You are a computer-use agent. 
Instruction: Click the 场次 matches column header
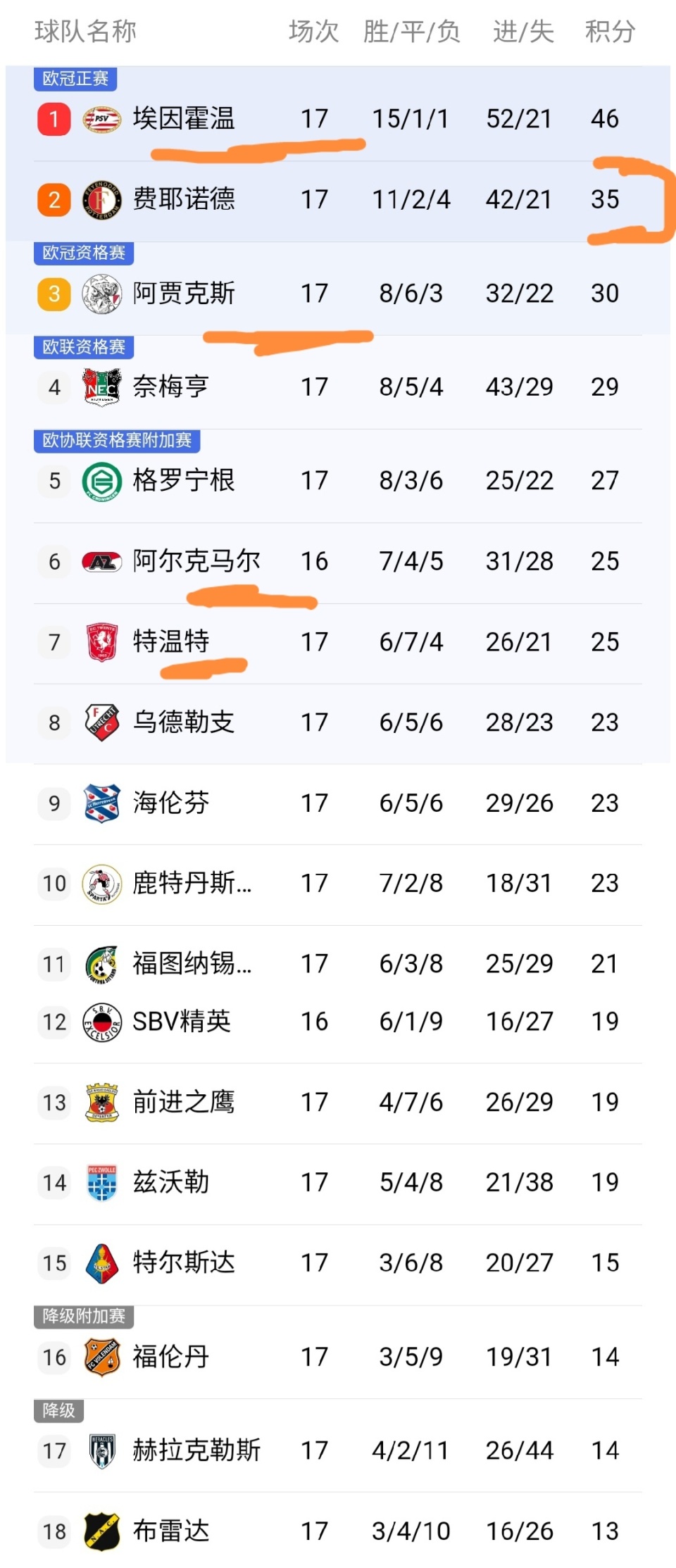click(312, 30)
